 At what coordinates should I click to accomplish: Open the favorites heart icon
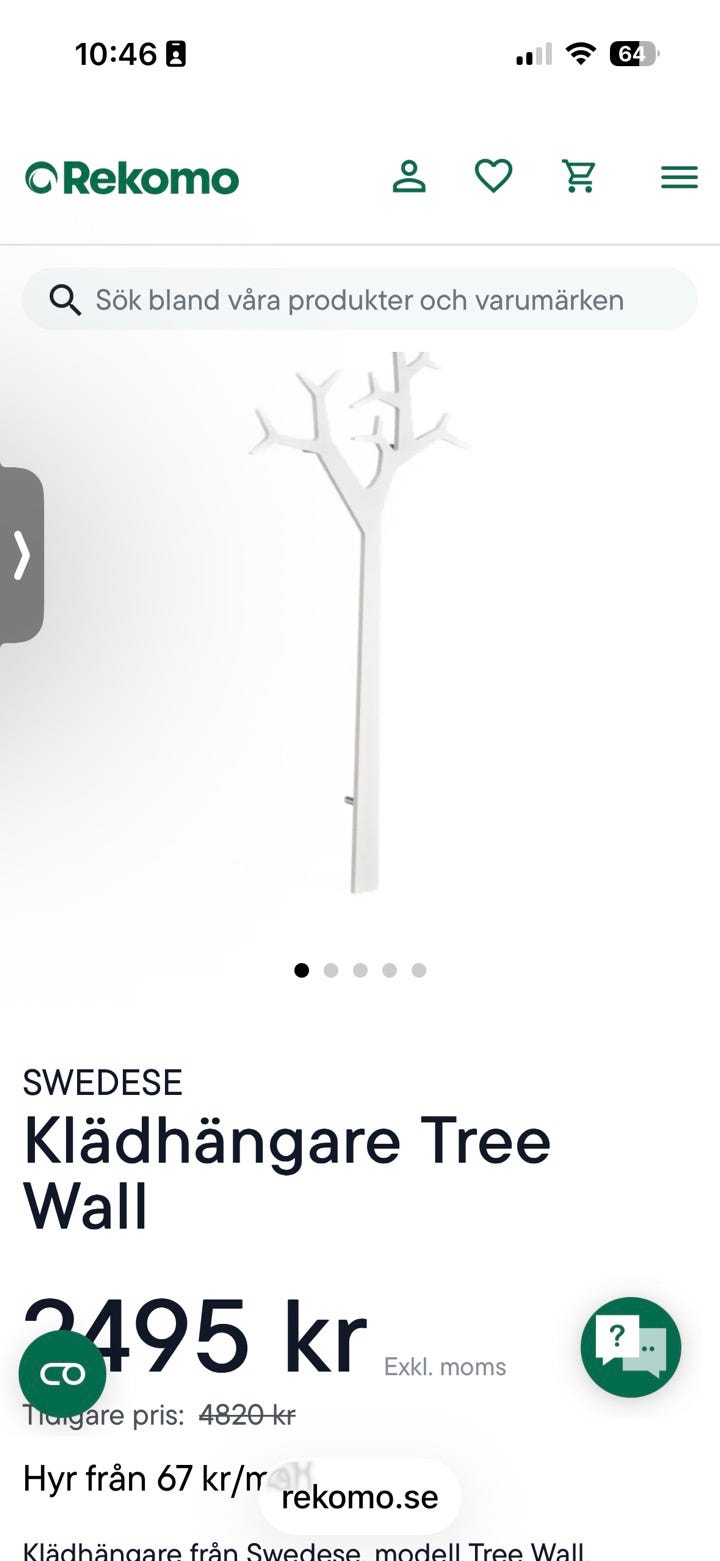pyautogui.click(x=493, y=176)
